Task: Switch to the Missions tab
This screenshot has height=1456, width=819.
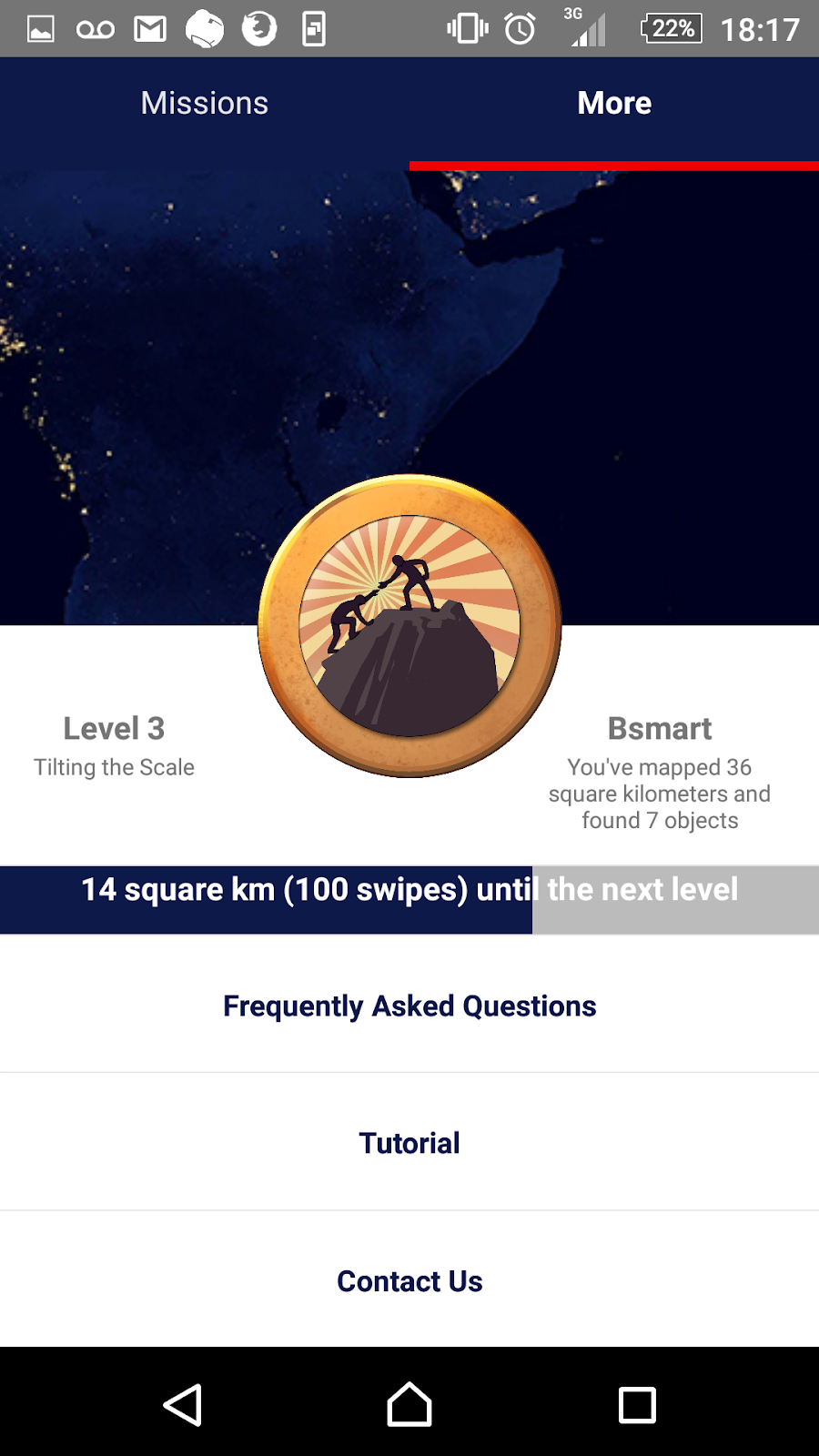Action: coord(205,104)
